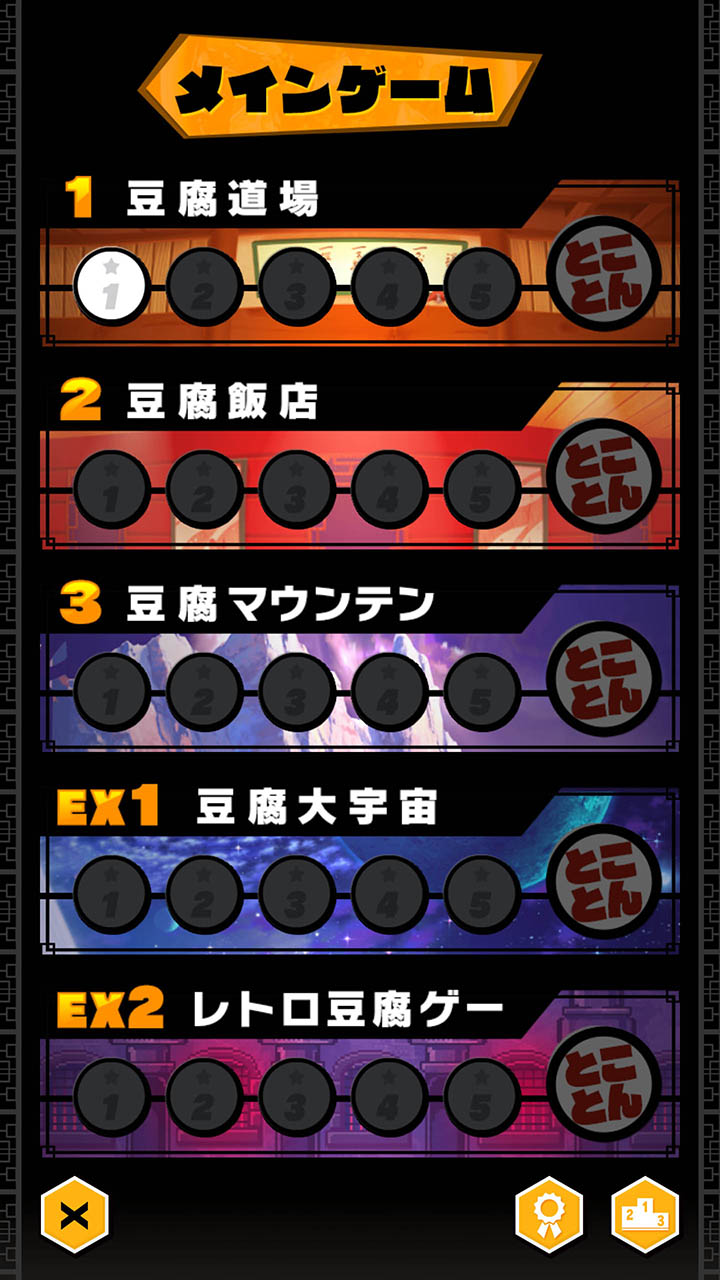Open stage 5 in 豆腐道場

[481, 287]
